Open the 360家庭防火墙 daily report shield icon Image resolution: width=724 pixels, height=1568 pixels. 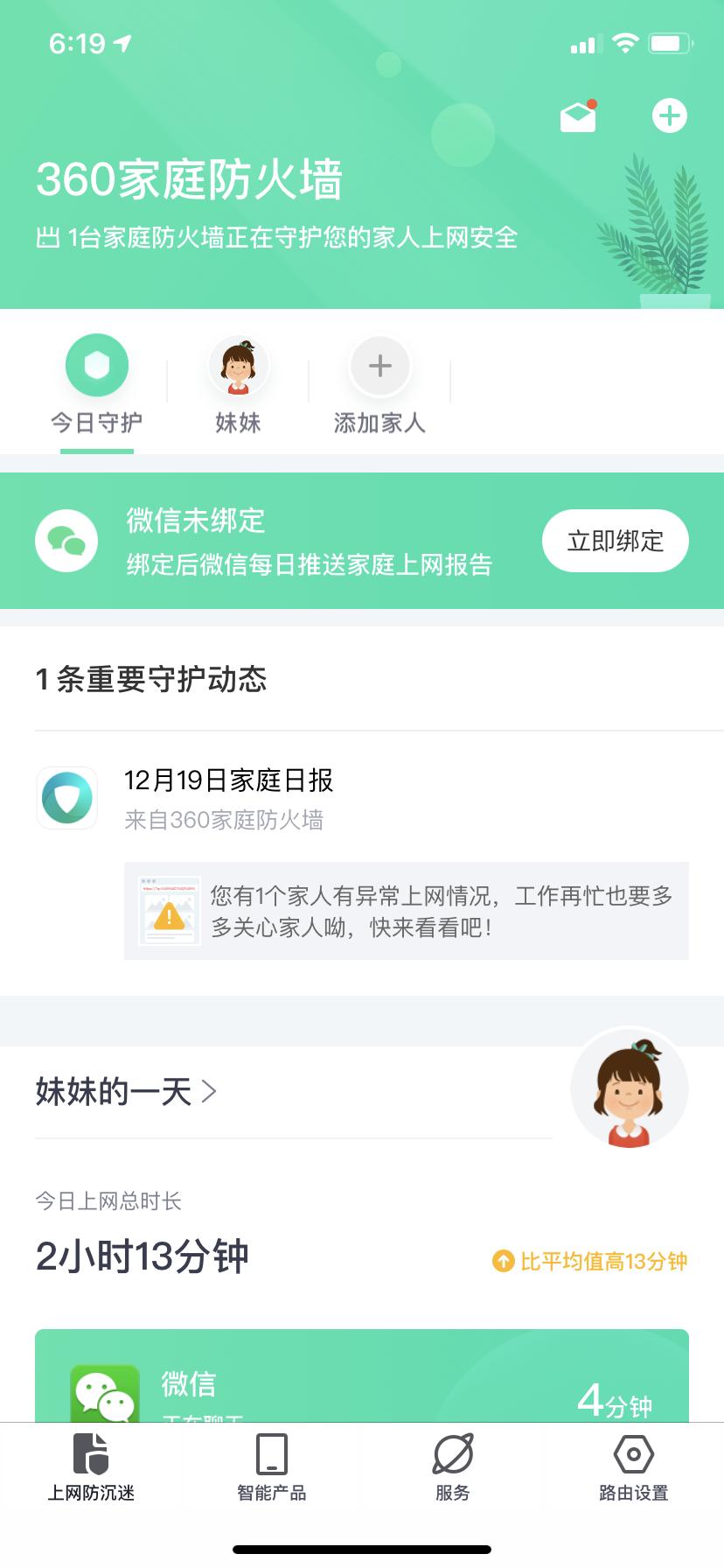coord(66,797)
